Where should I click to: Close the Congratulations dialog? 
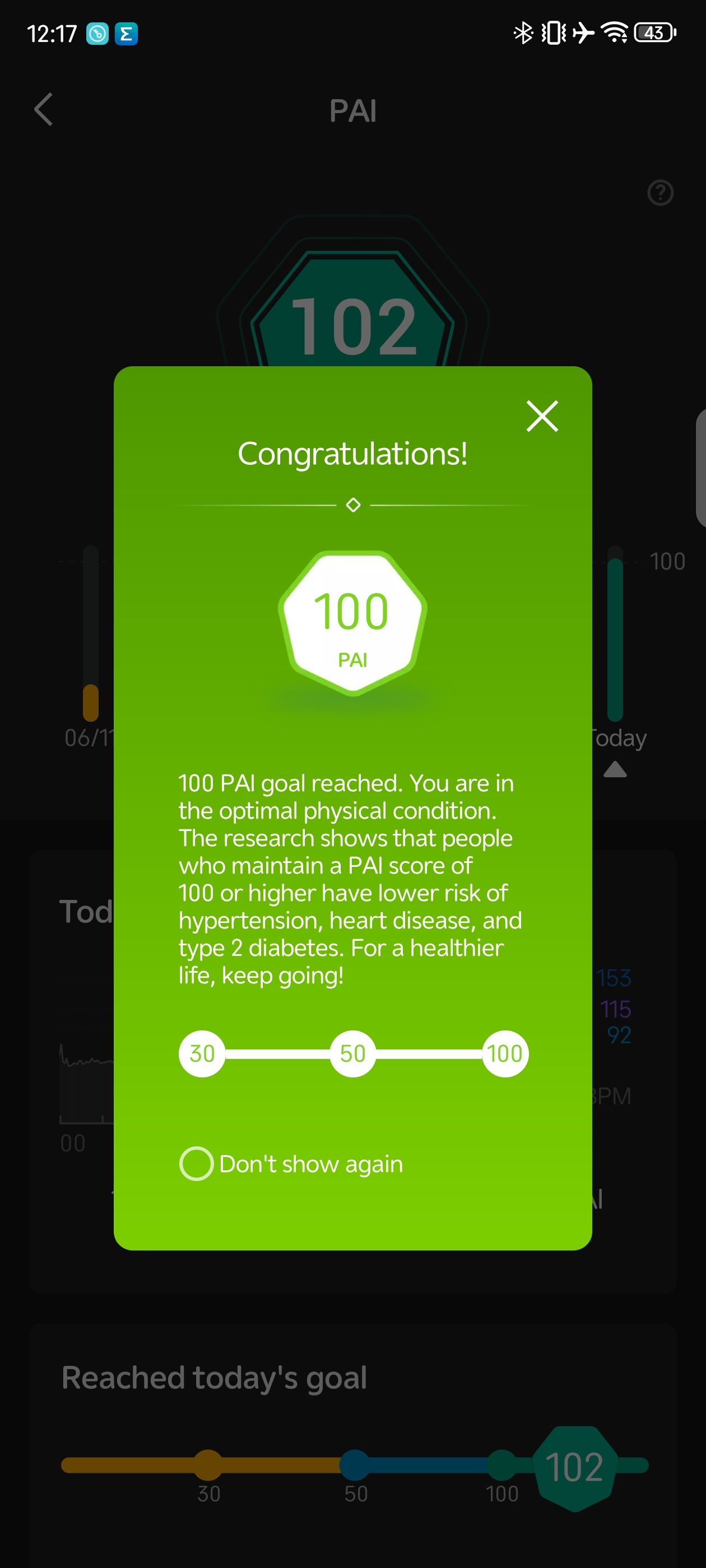pyautogui.click(x=542, y=416)
